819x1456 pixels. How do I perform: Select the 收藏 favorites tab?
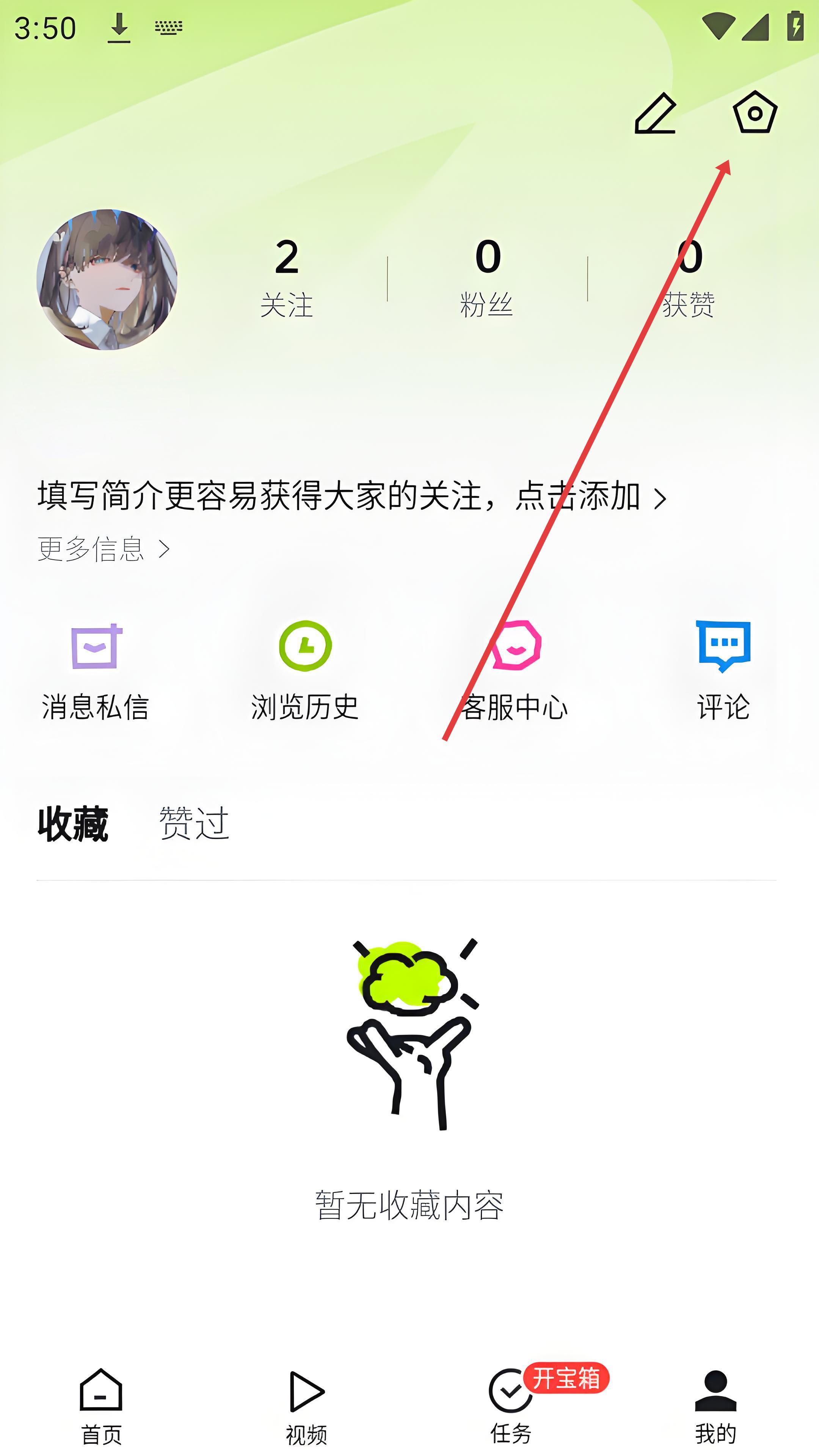(x=73, y=824)
